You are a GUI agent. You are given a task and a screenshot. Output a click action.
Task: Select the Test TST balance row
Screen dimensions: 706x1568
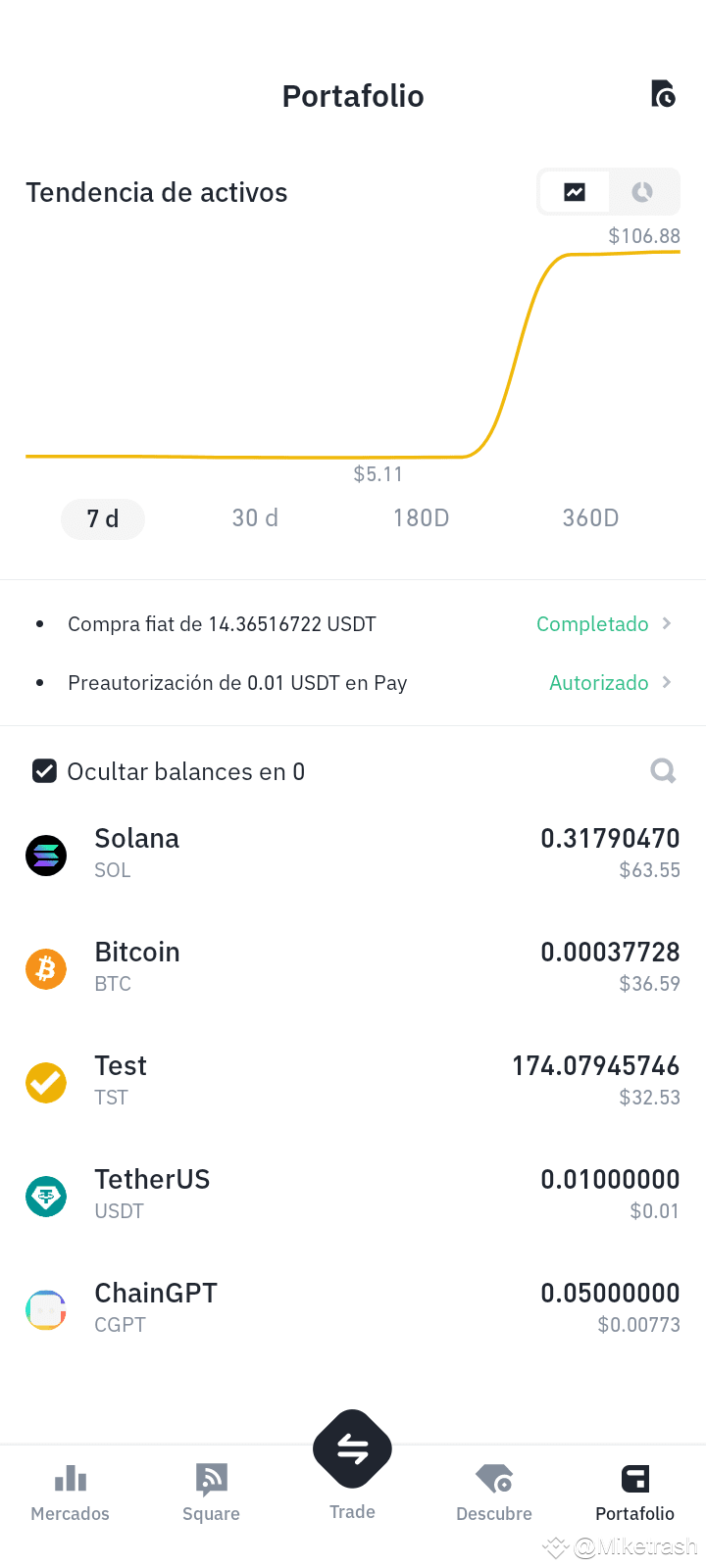353,1080
